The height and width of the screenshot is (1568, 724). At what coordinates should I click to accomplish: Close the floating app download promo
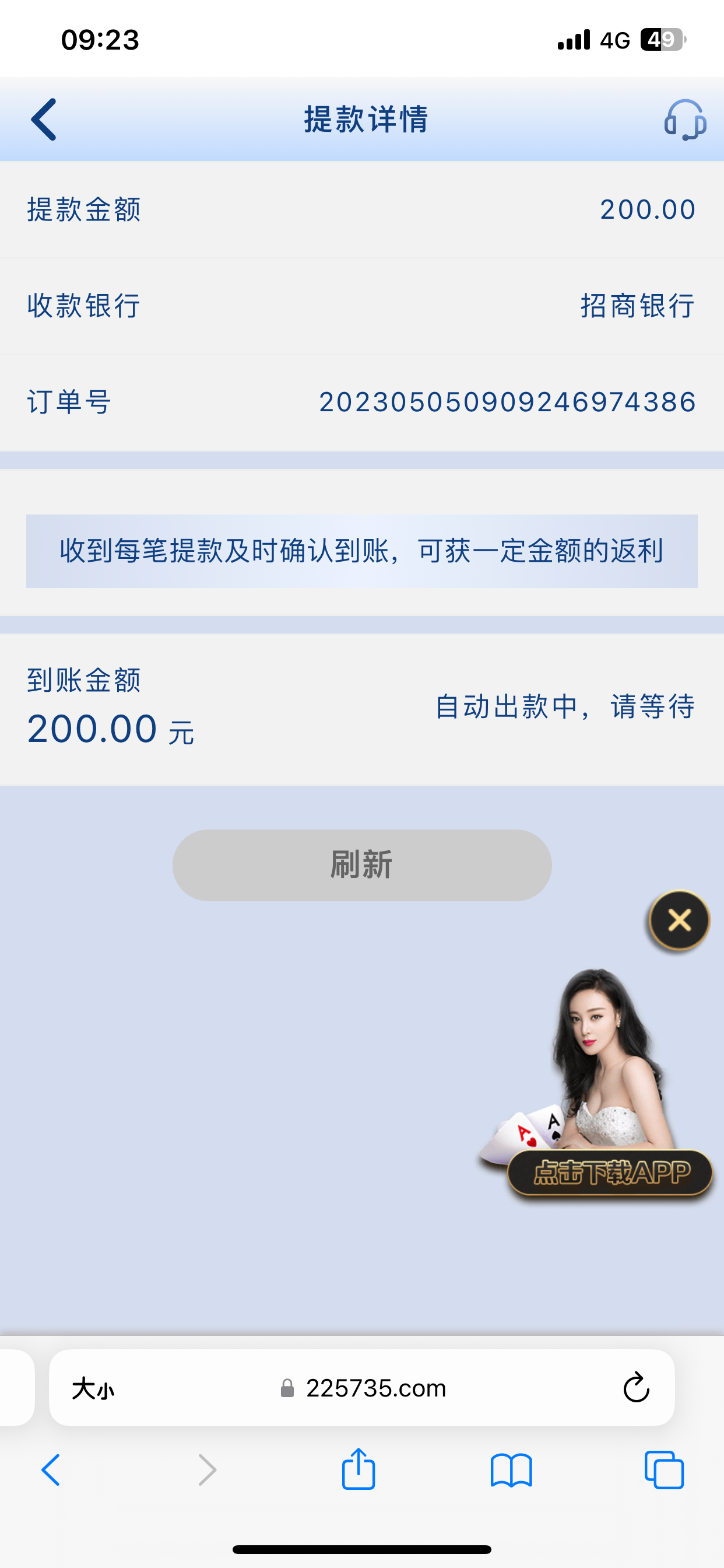679,920
